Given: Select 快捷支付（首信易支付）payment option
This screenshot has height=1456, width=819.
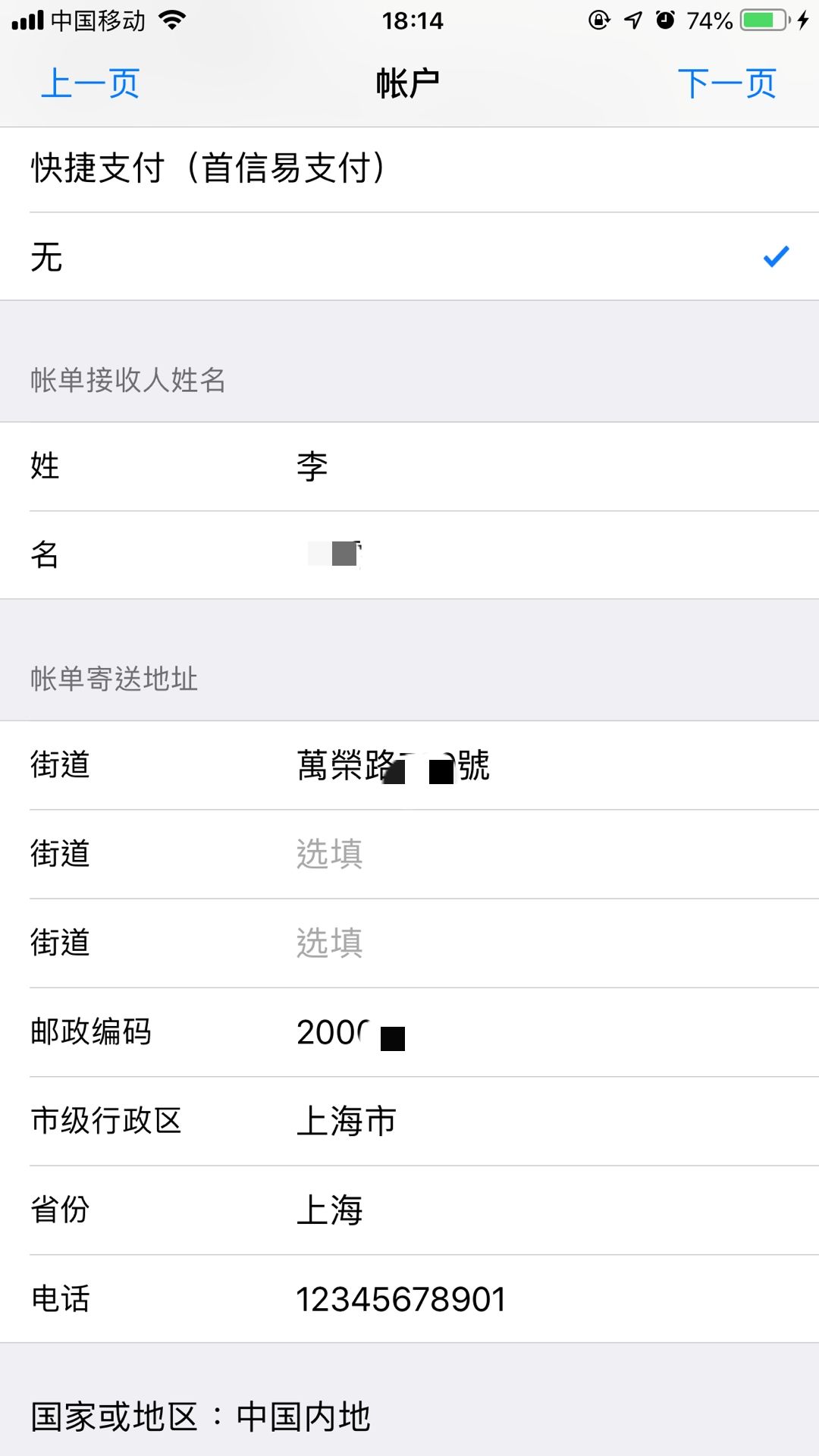Looking at the screenshot, I should [409, 169].
